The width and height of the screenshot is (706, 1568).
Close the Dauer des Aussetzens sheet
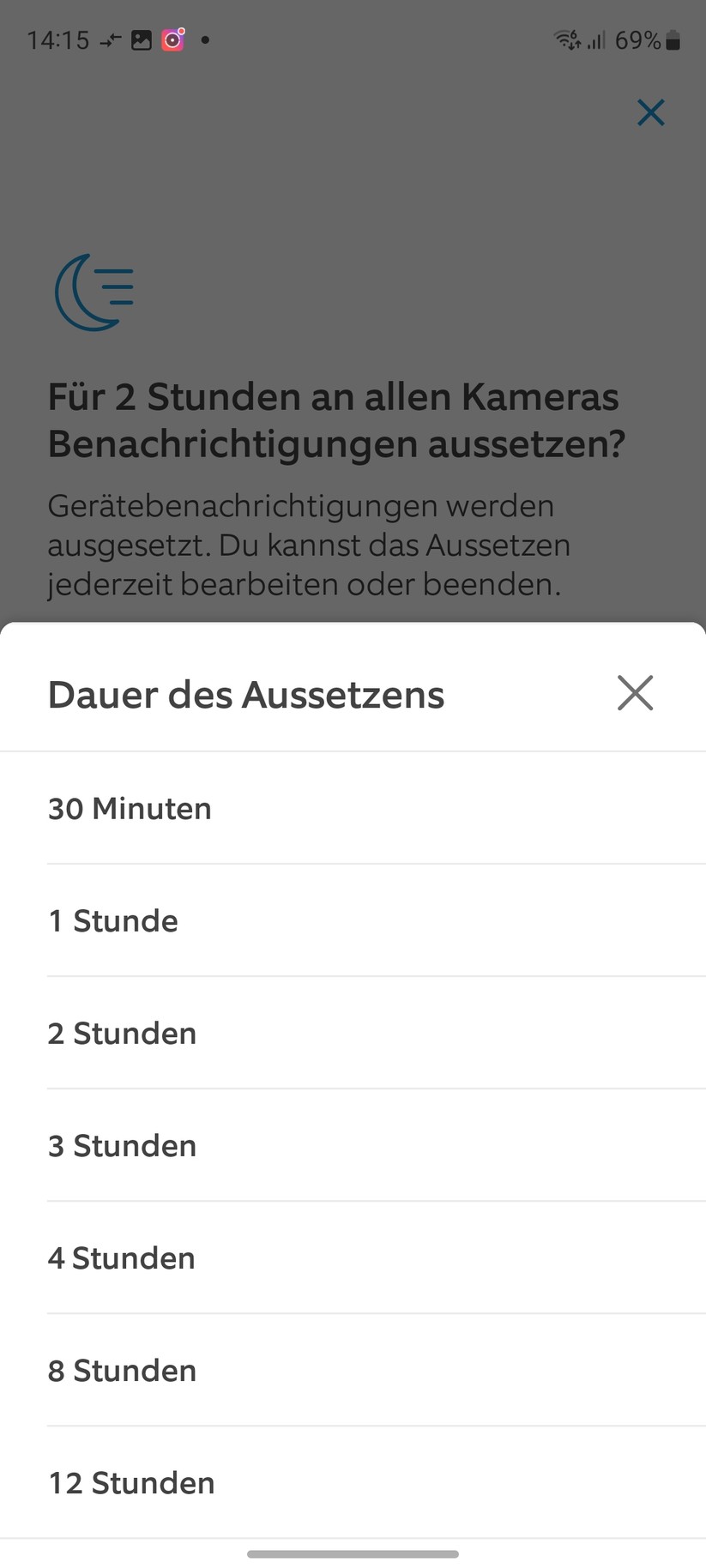(635, 693)
